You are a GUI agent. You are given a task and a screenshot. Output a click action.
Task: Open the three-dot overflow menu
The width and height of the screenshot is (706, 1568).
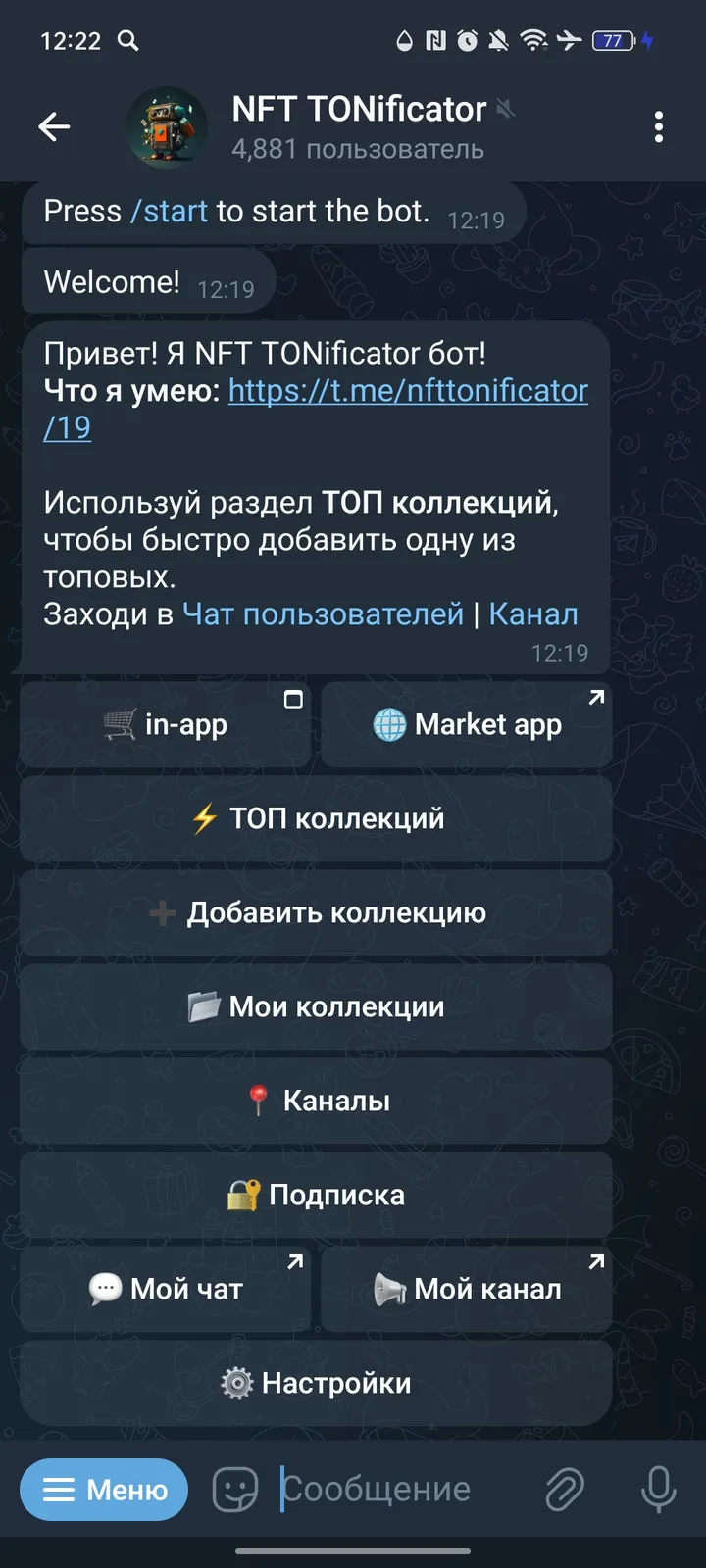658,126
